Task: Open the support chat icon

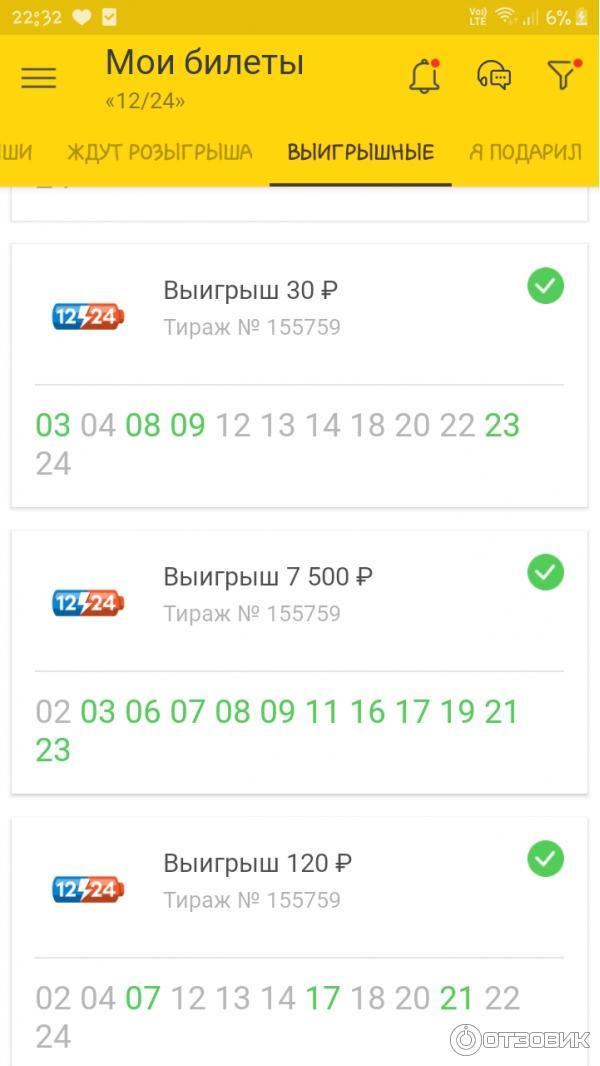Action: (494, 76)
